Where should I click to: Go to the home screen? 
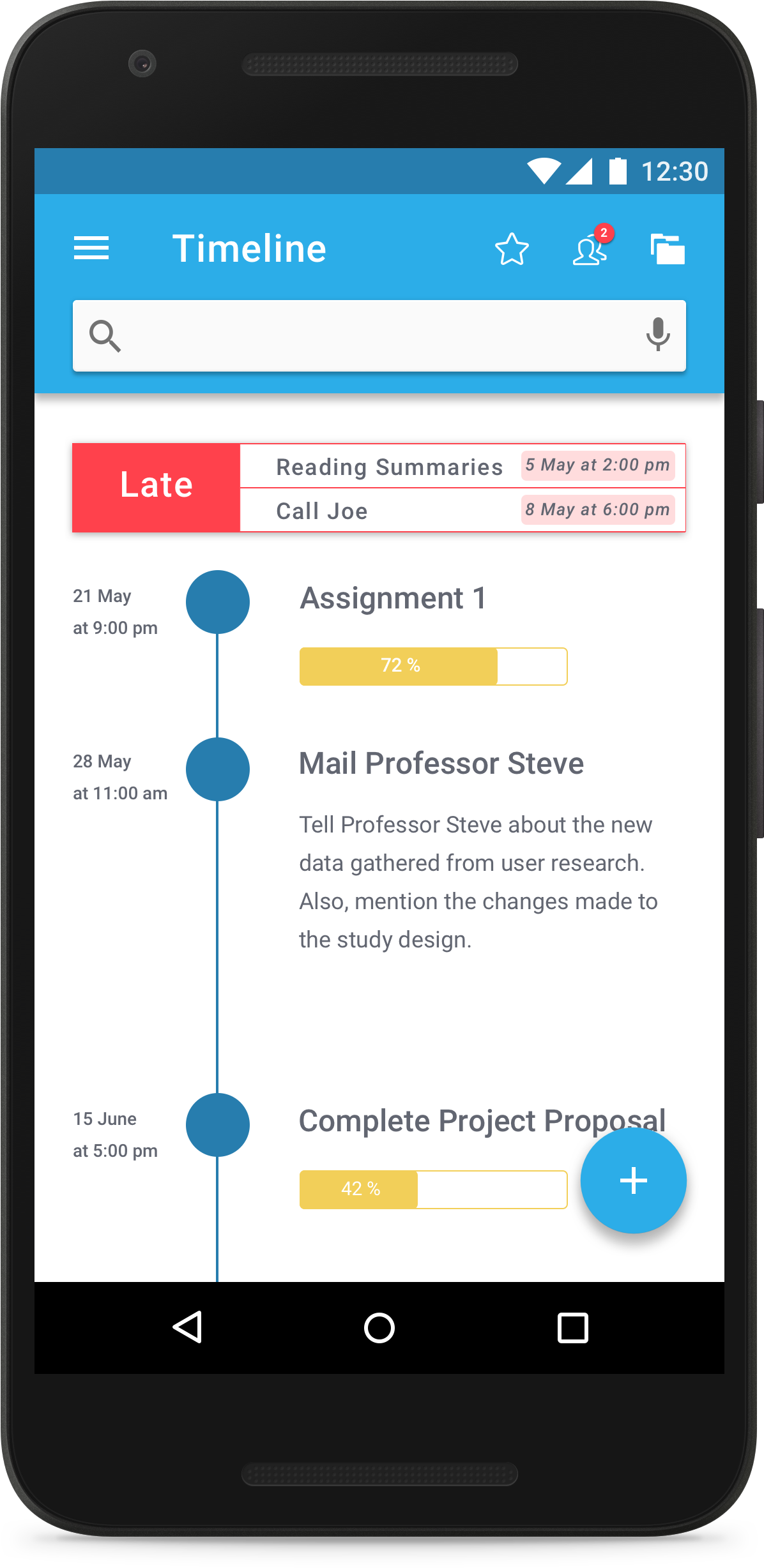click(379, 1328)
